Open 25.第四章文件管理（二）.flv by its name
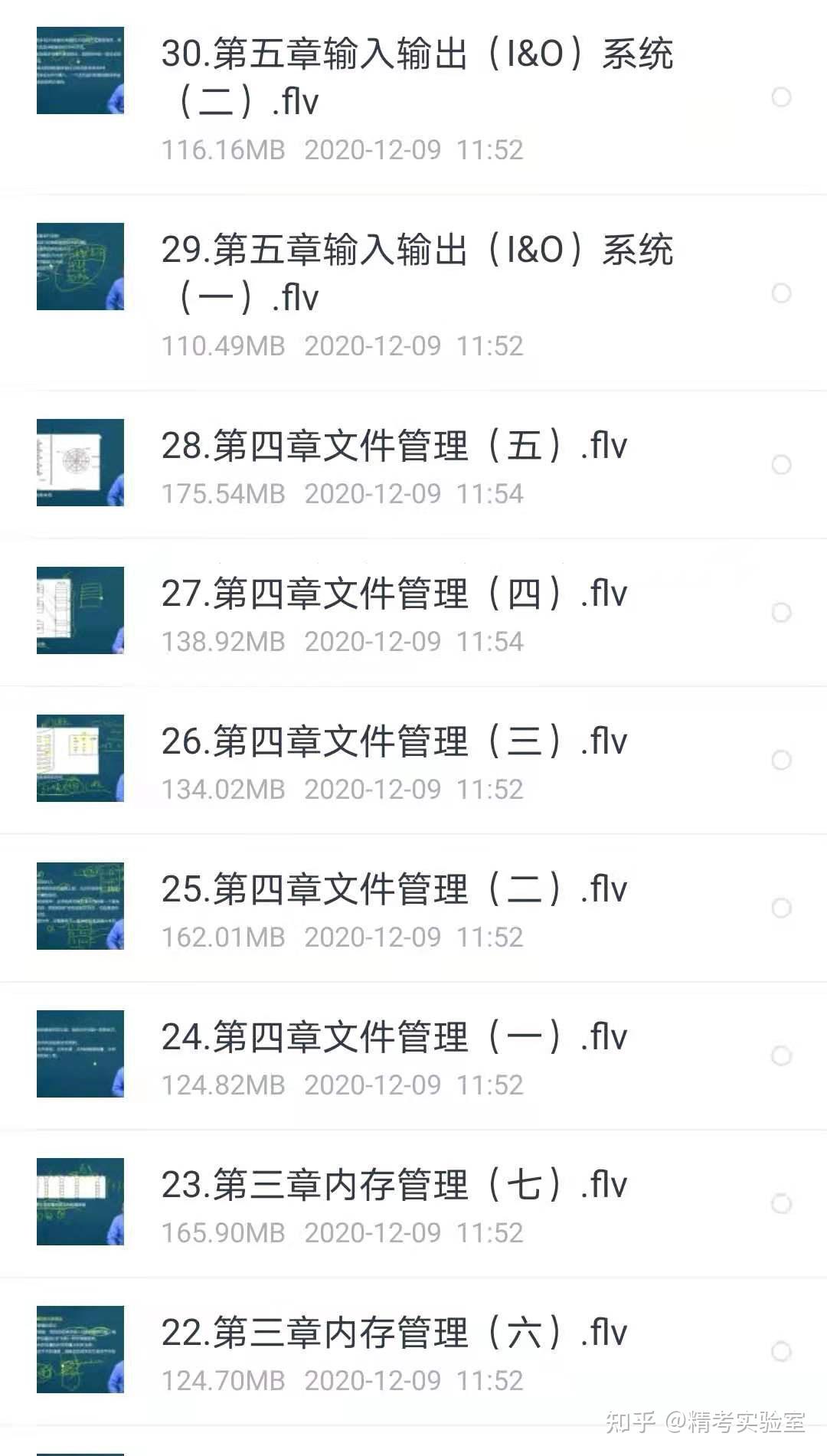This screenshot has height=1456, width=827. pos(394,888)
